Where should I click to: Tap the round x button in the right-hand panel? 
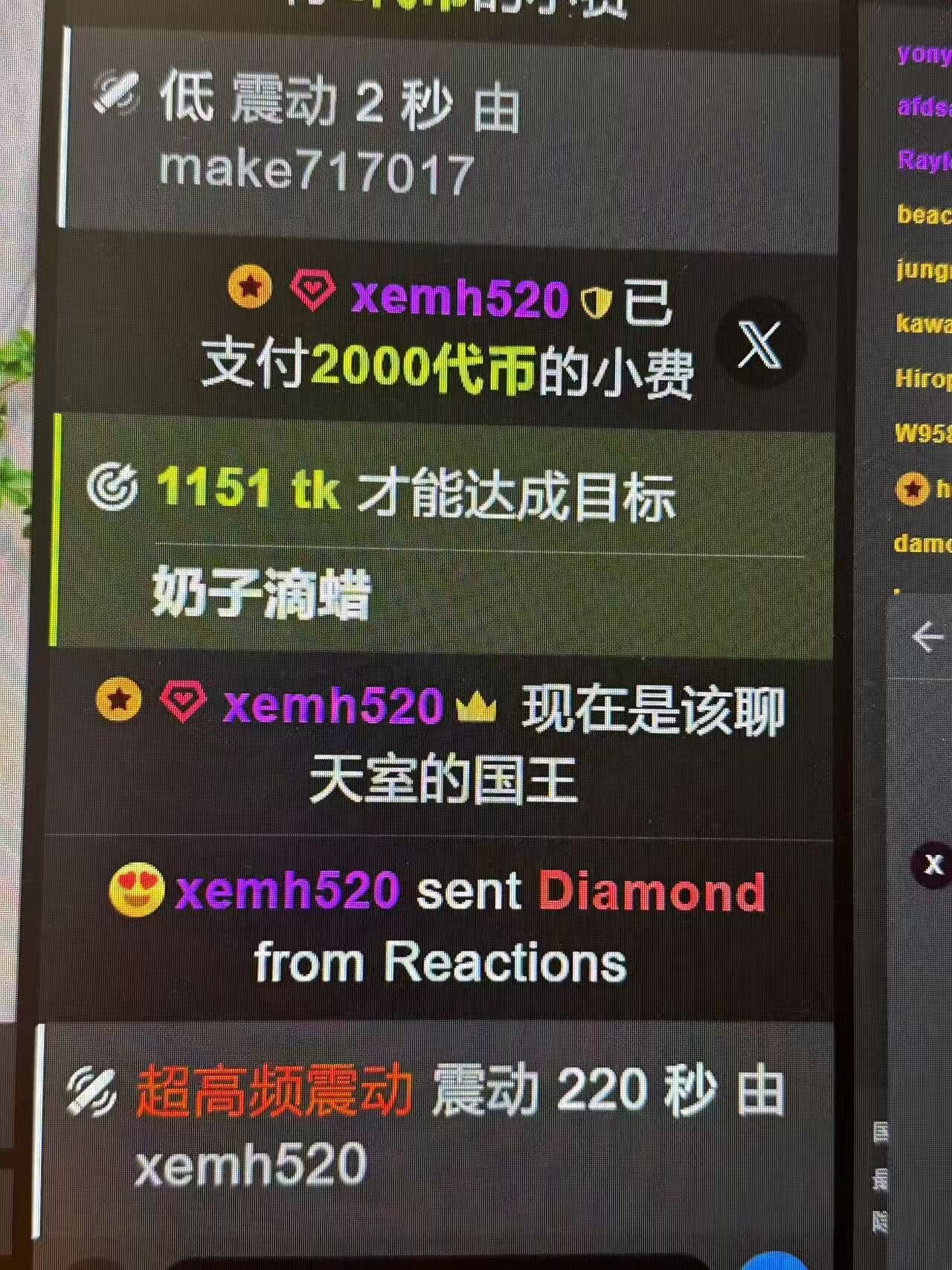click(933, 865)
